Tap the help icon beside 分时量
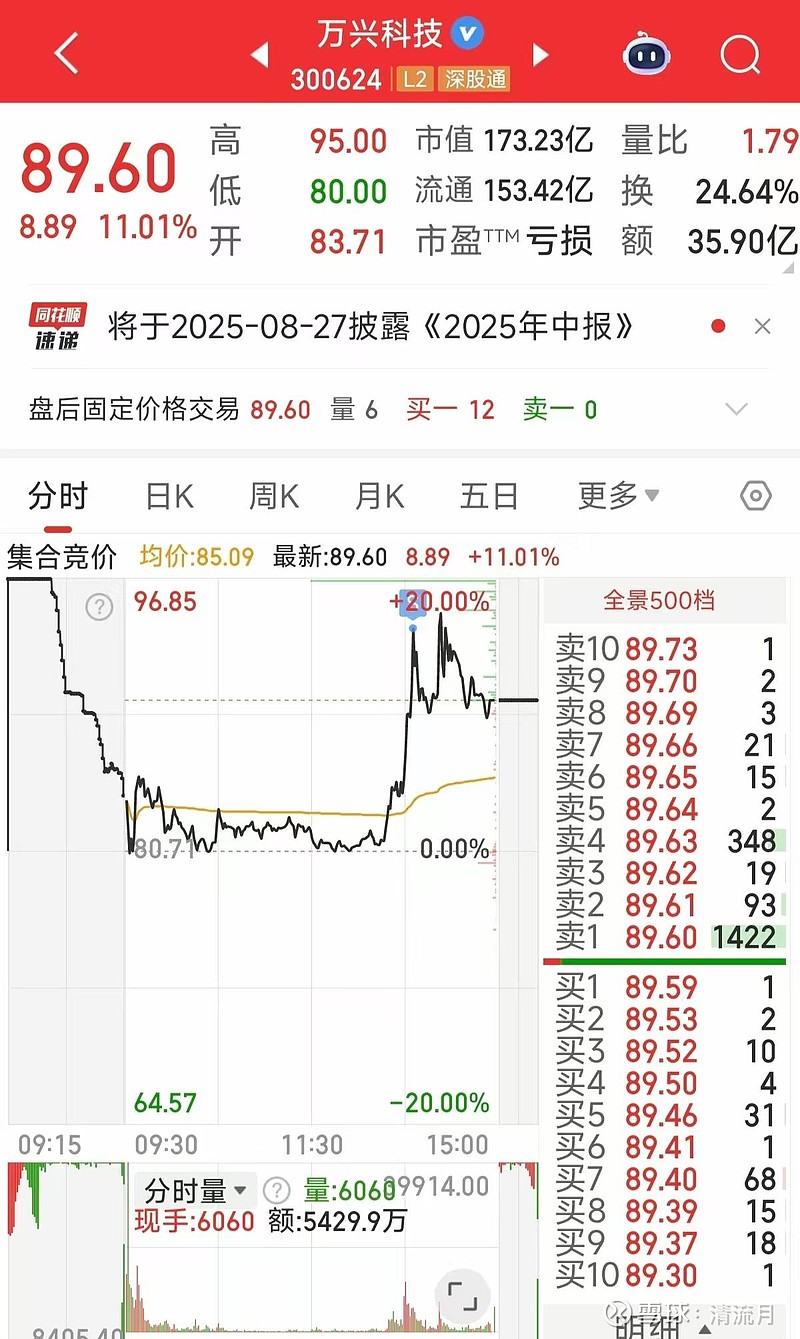The height and width of the screenshot is (1339, 800). tap(276, 1190)
